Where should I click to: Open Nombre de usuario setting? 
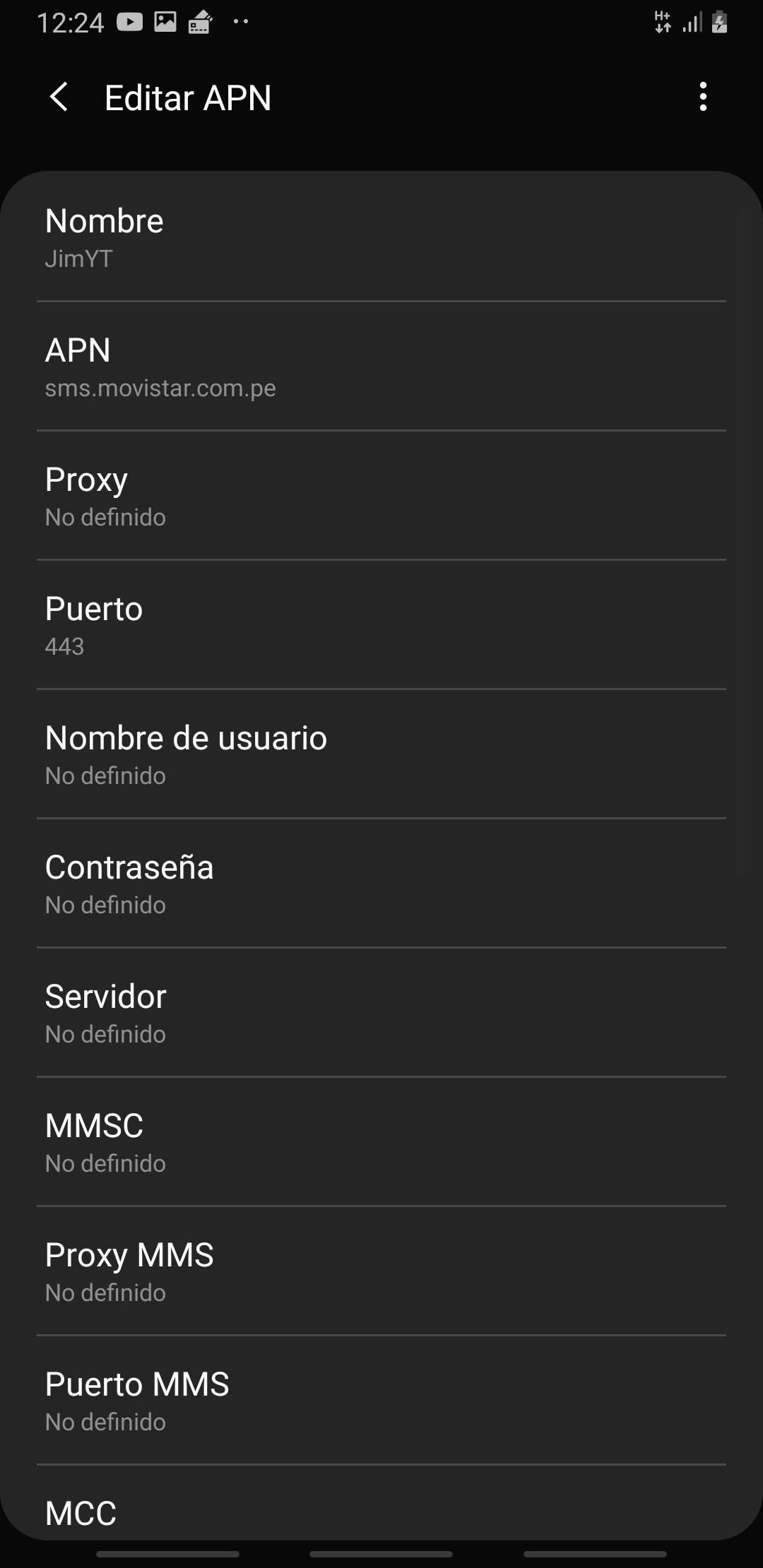click(381, 754)
